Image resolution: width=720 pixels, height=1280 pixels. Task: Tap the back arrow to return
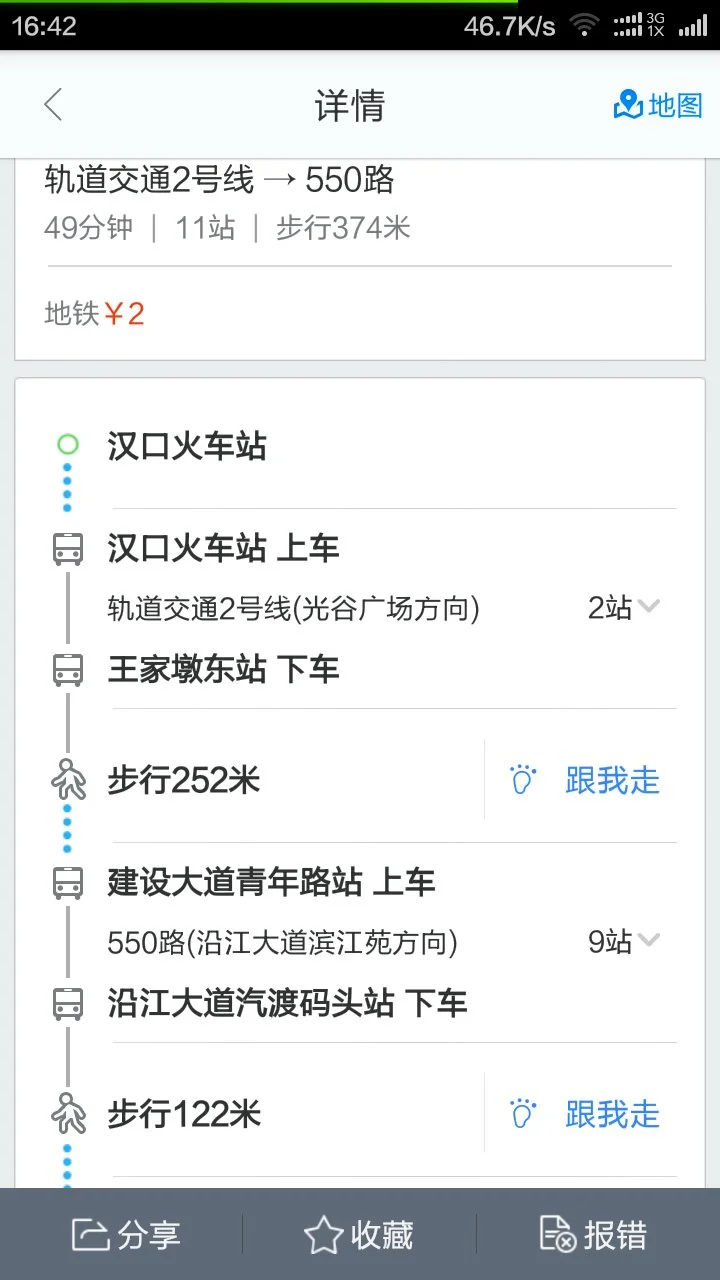tap(52, 105)
